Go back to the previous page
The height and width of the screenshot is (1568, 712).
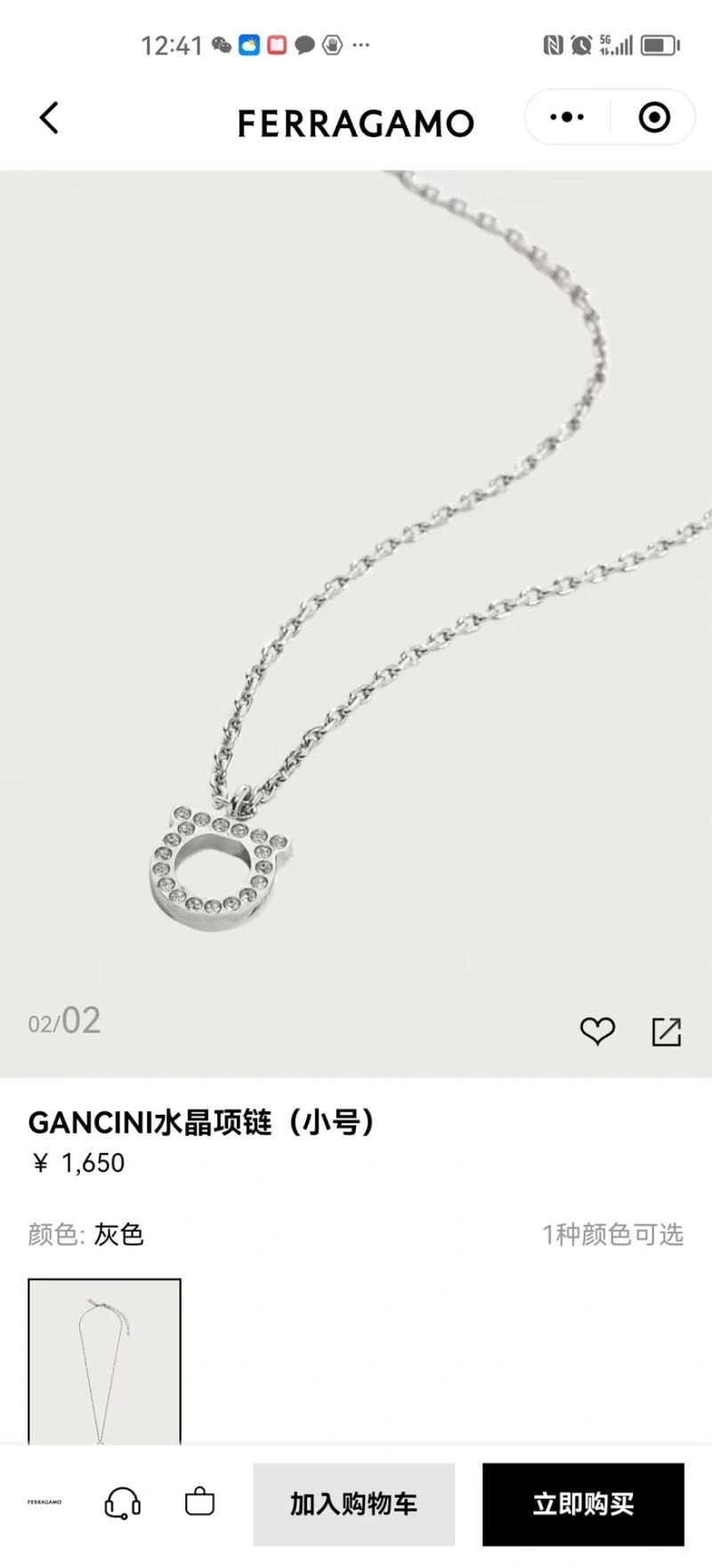click(50, 118)
